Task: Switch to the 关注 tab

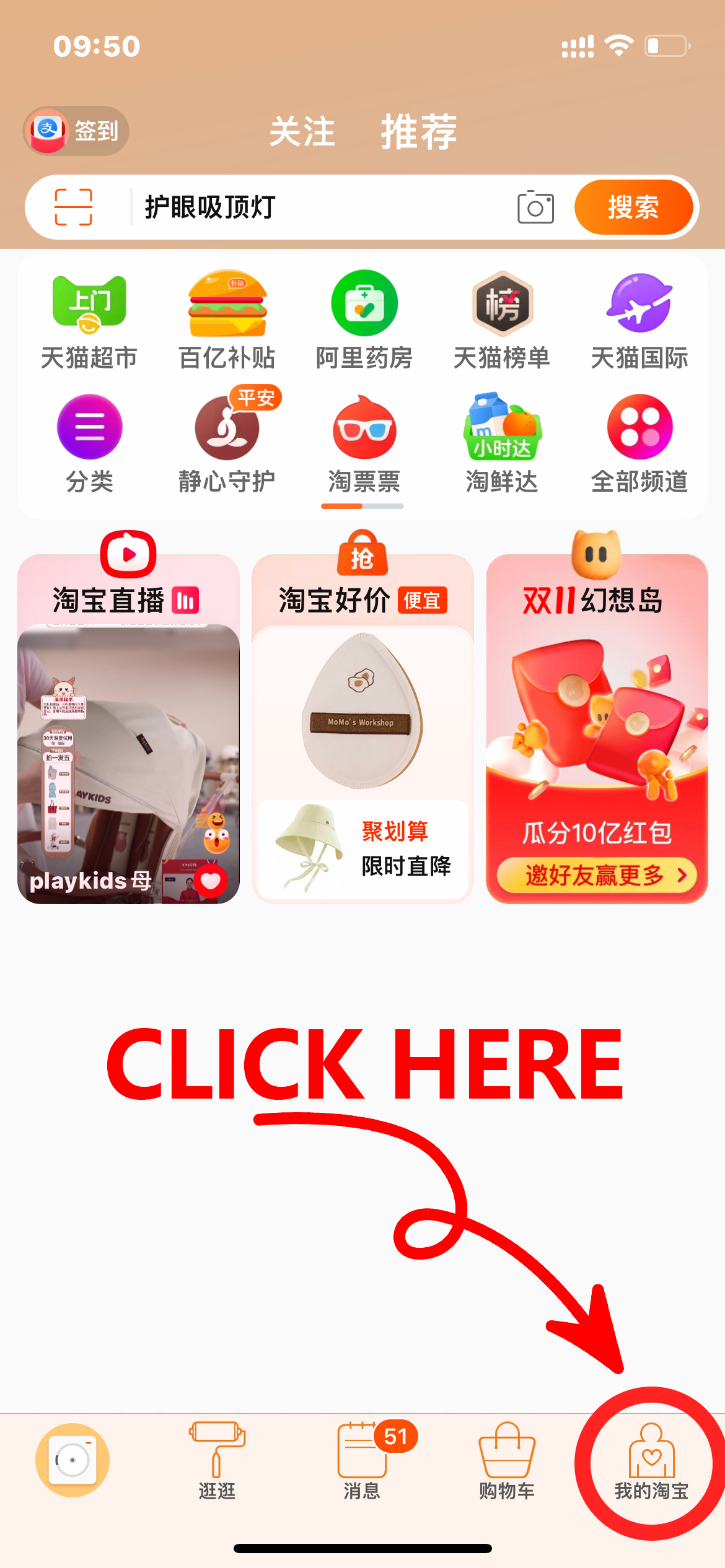Action: point(302,131)
